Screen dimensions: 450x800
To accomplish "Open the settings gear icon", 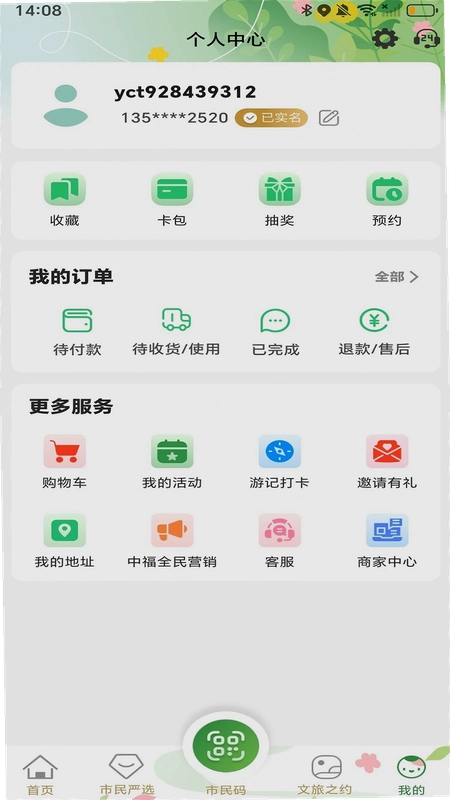I will click(385, 39).
